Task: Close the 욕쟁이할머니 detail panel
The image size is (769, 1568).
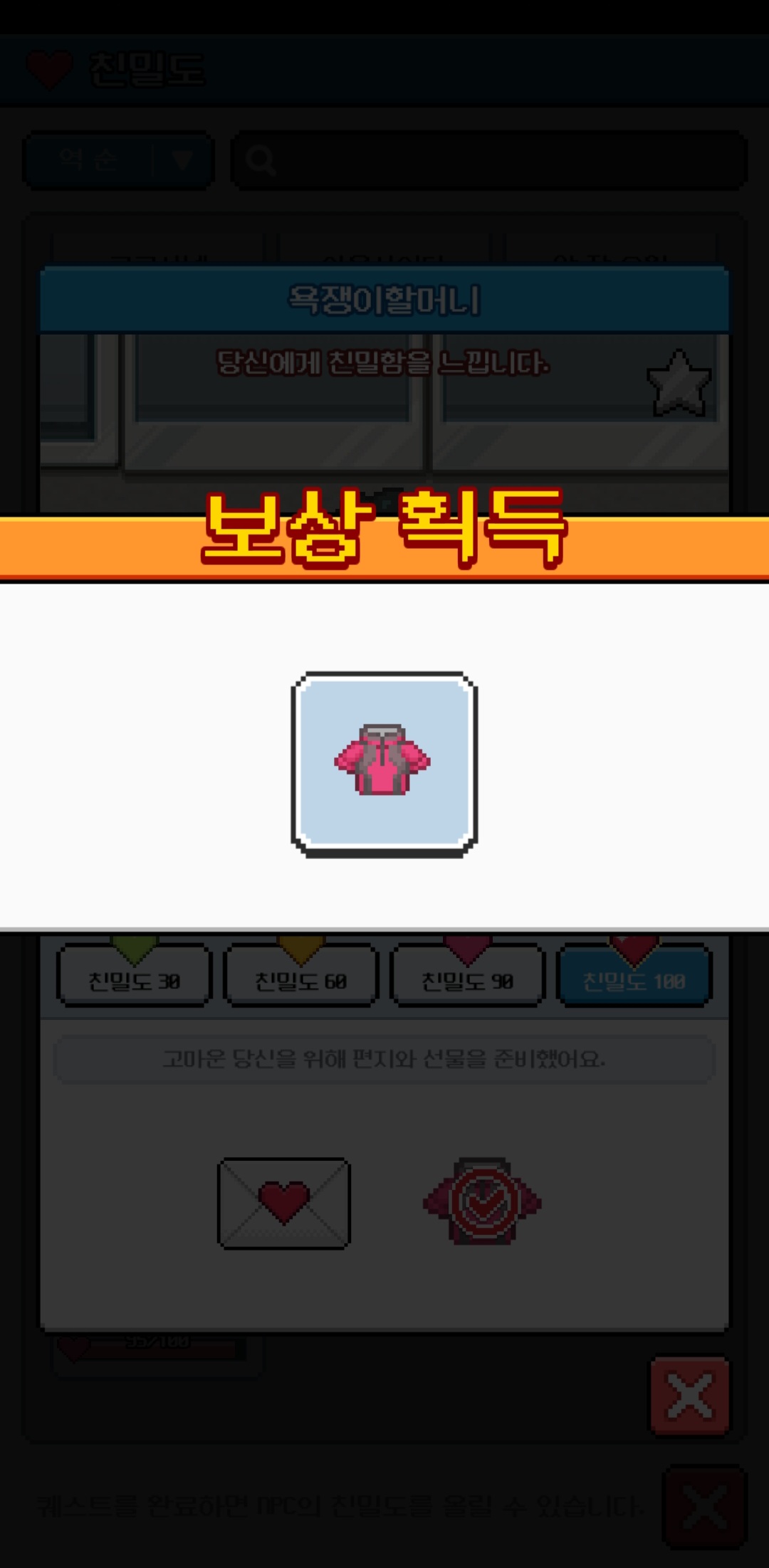Action: coord(689,1395)
